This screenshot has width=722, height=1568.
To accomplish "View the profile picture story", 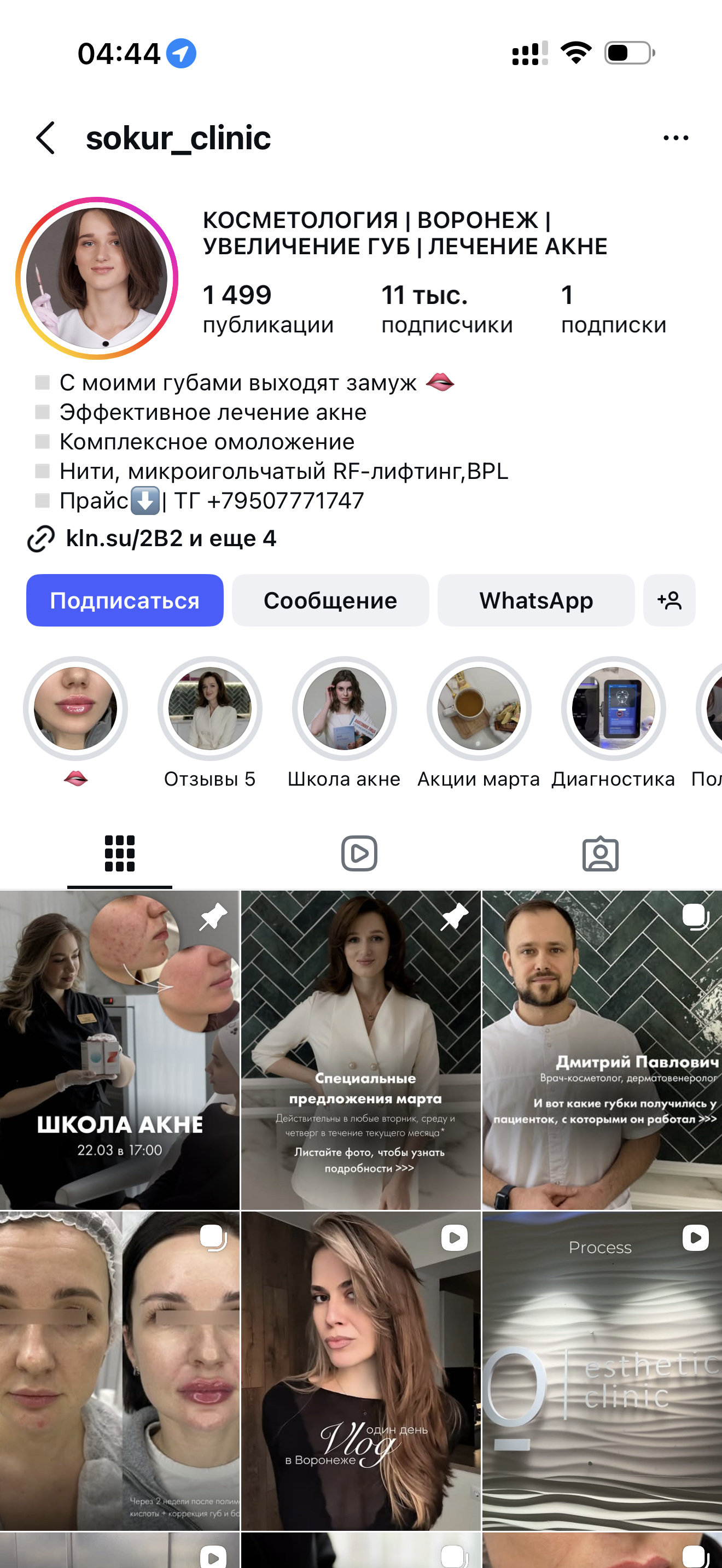I will (x=97, y=278).
